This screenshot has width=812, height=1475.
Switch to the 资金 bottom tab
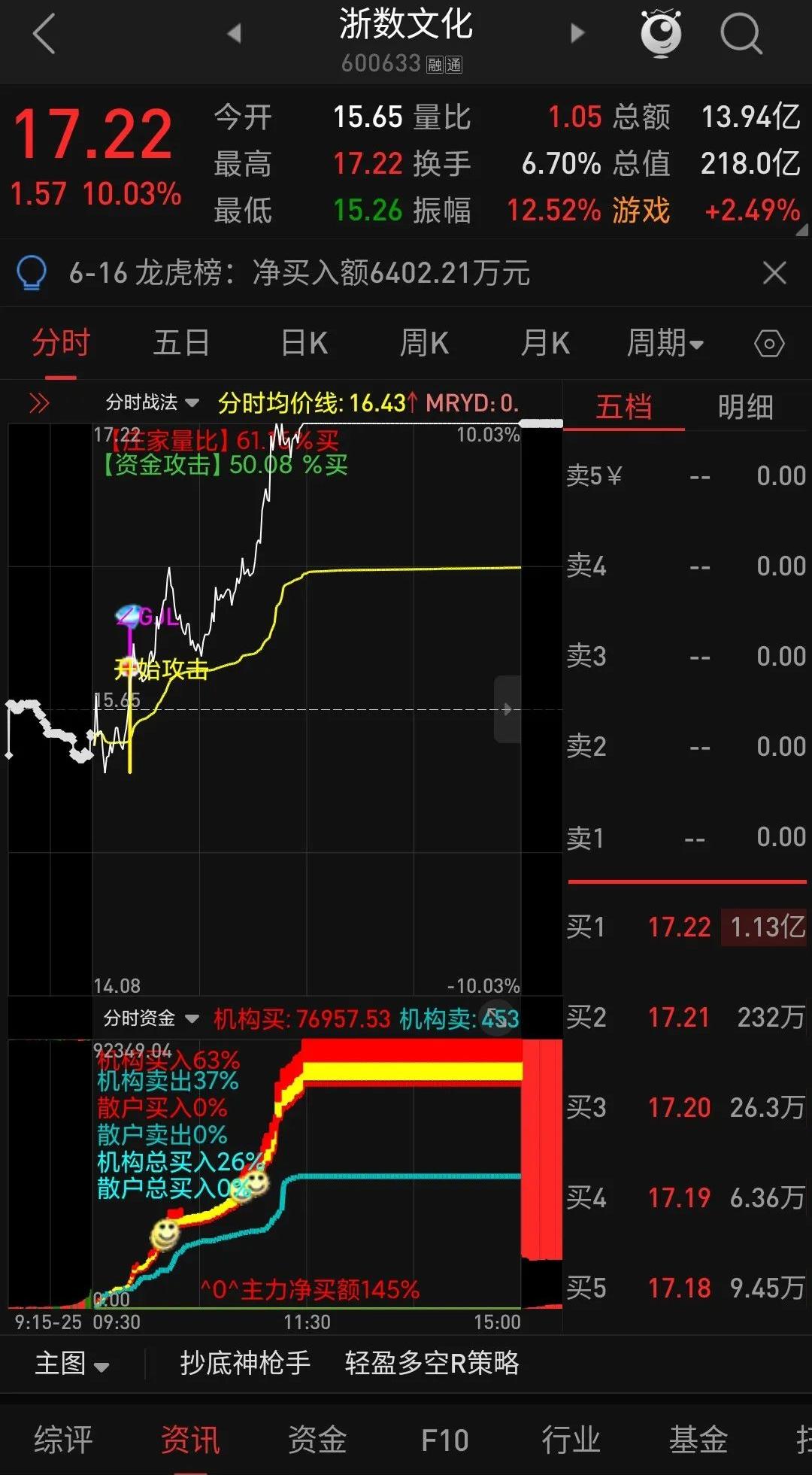[x=317, y=1440]
